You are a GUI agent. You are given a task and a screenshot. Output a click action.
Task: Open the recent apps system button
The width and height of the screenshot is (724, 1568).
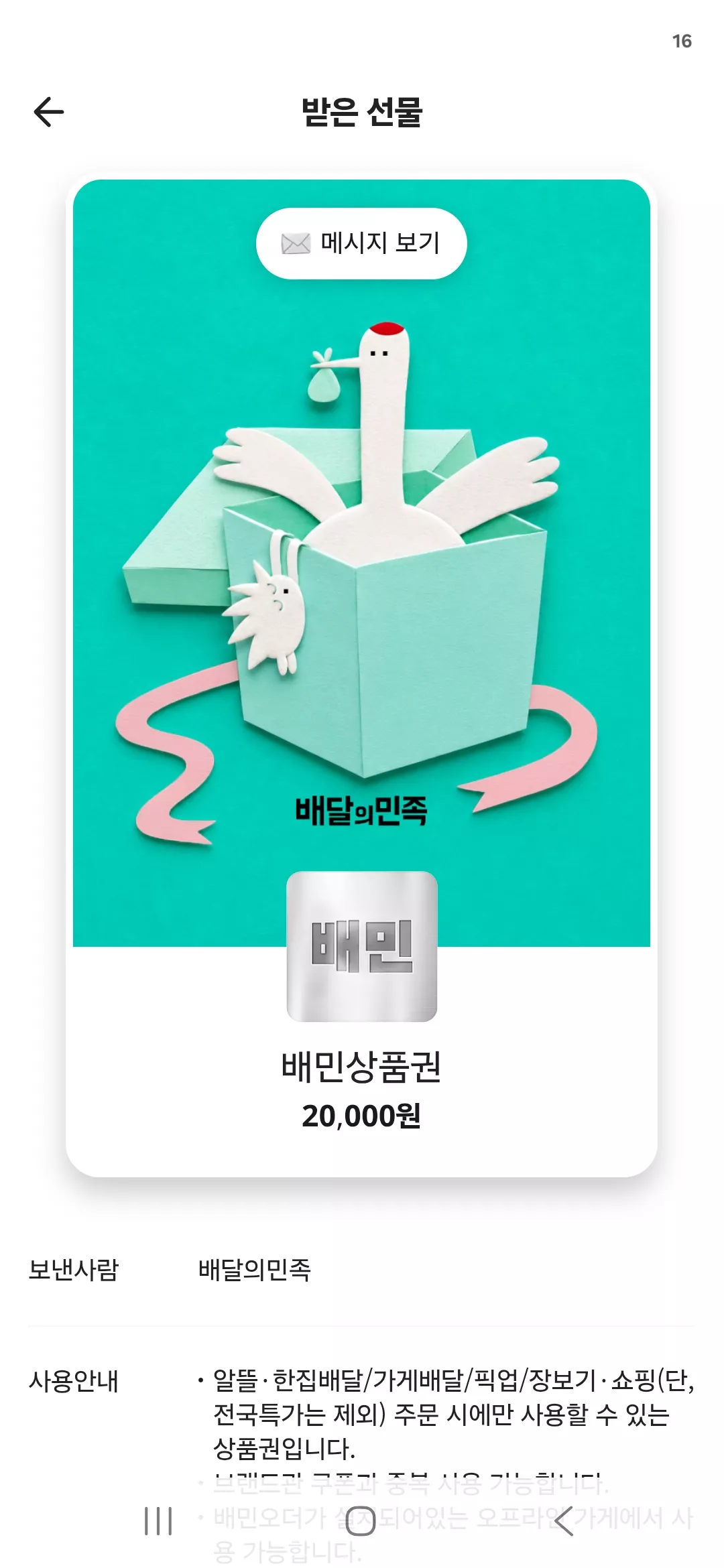point(158,1520)
